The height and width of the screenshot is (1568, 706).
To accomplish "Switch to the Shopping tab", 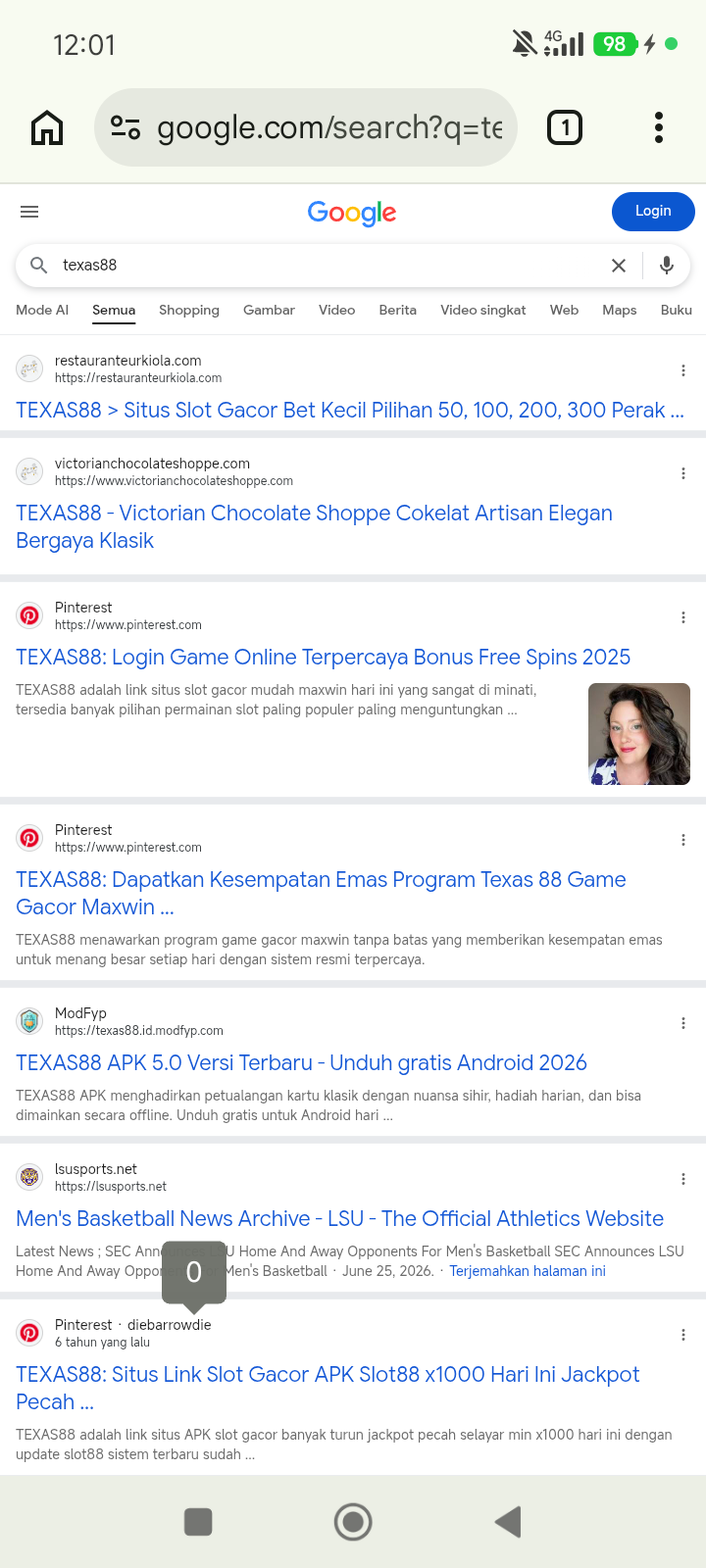I will click(189, 310).
